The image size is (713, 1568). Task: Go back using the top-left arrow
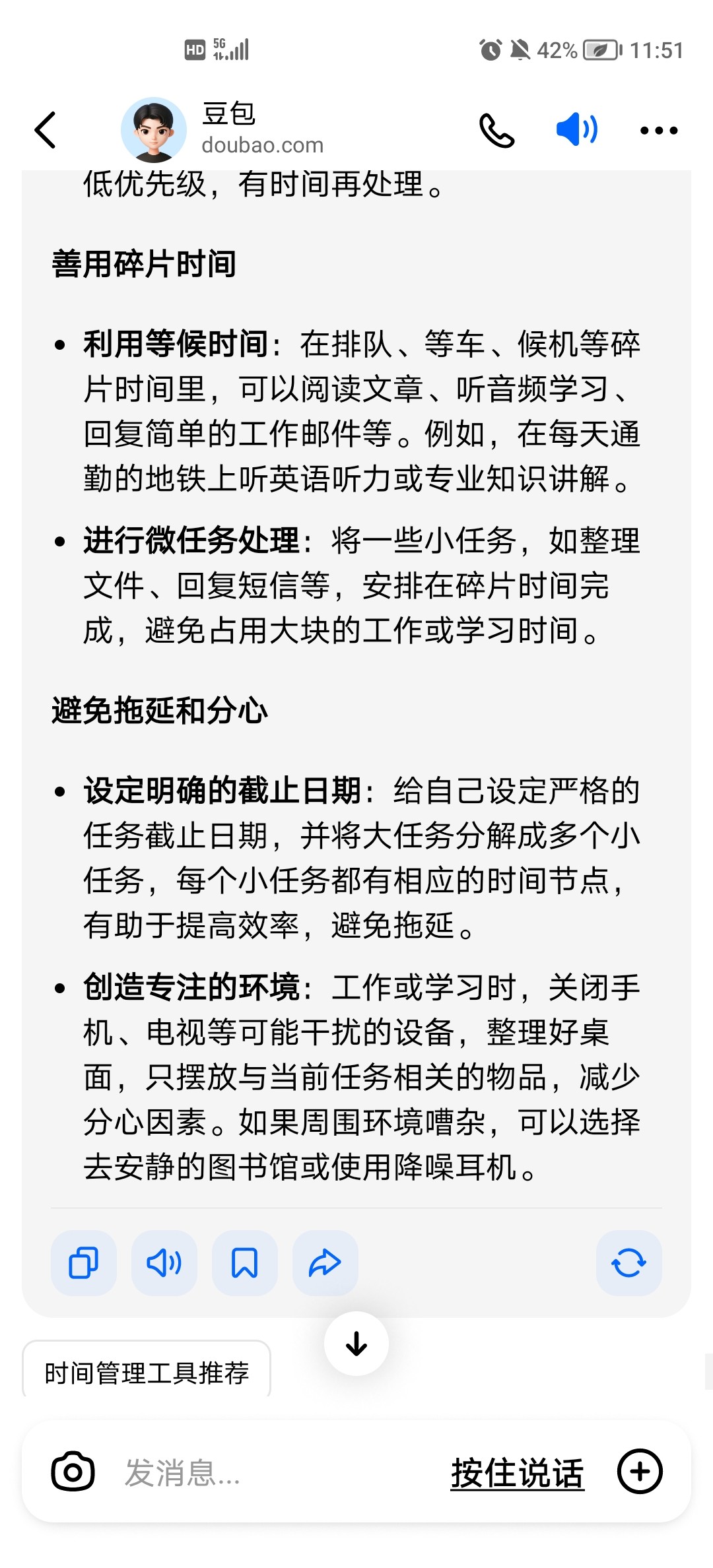(45, 130)
